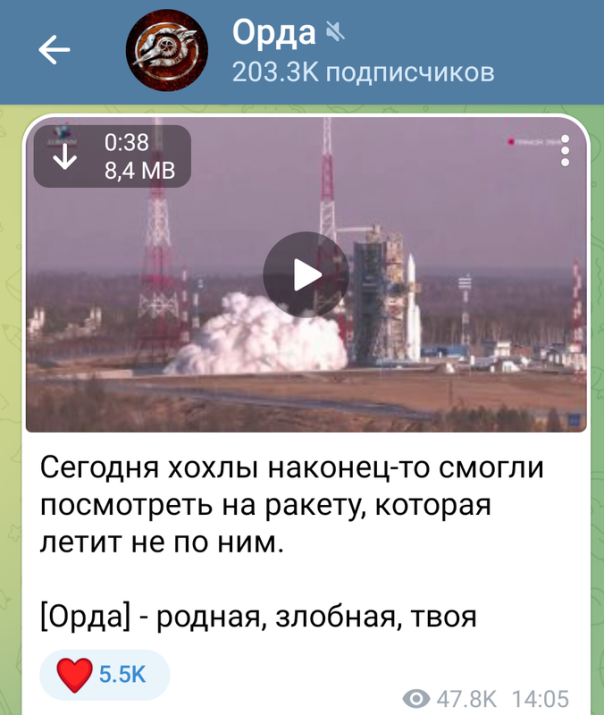Tap the heart reaction with 5.5K
This screenshot has height=715, width=604.
click(105, 675)
